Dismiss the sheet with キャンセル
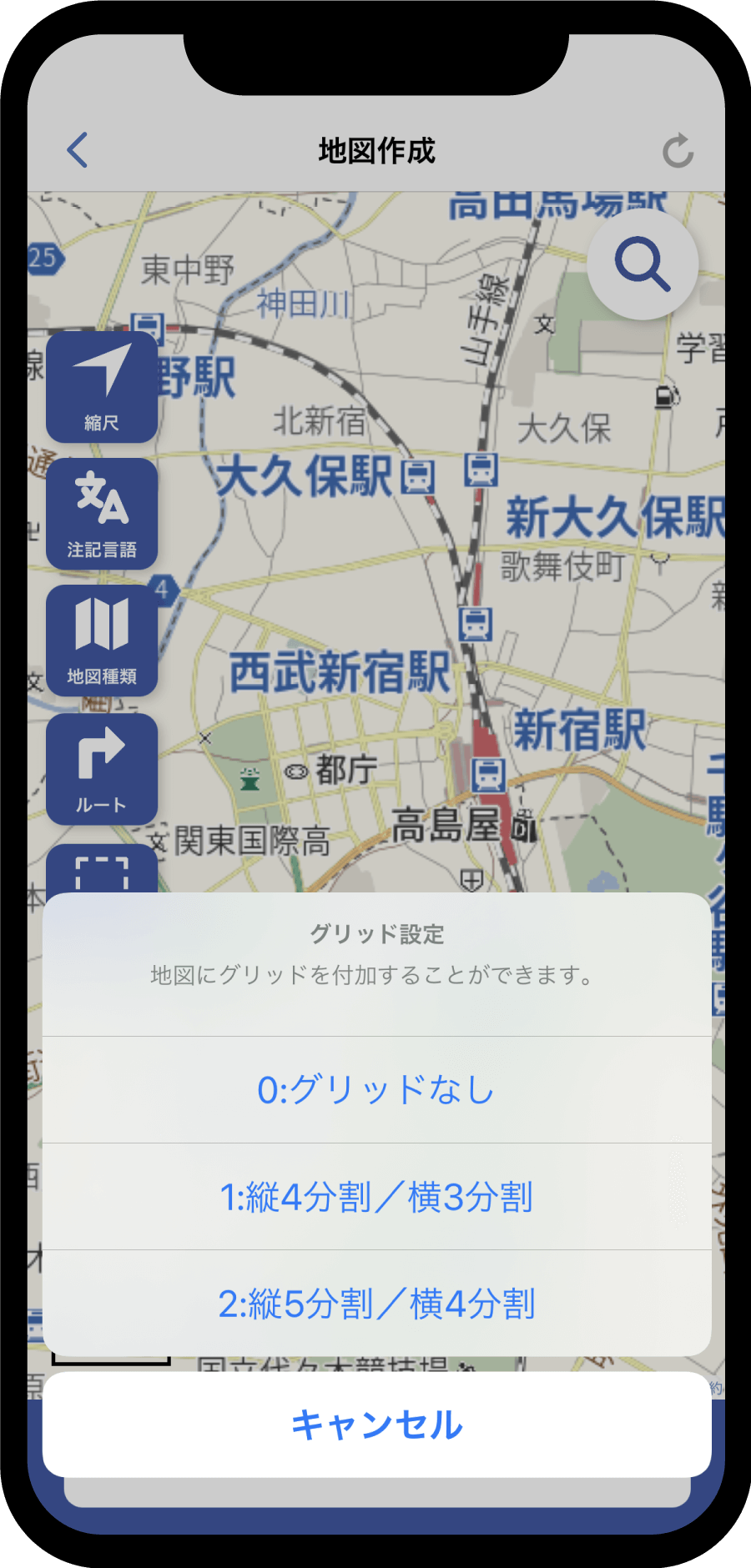Image resolution: width=751 pixels, height=1568 pixels. 376,1425
